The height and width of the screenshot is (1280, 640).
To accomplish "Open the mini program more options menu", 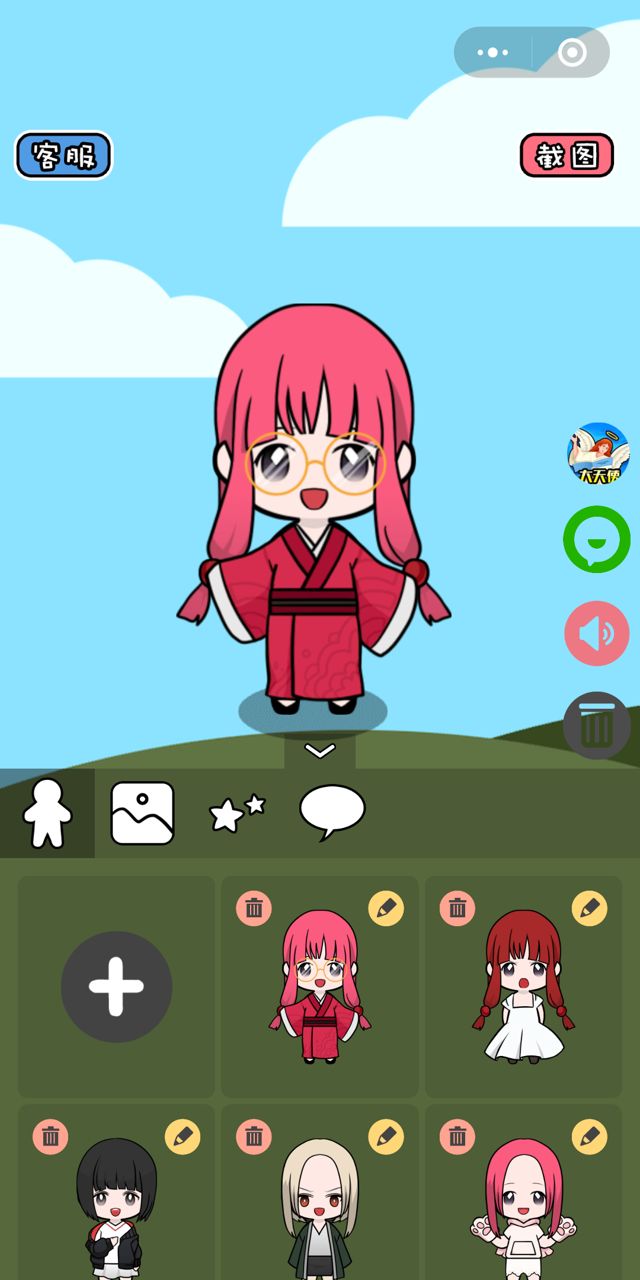I will [x=493, y=52].
